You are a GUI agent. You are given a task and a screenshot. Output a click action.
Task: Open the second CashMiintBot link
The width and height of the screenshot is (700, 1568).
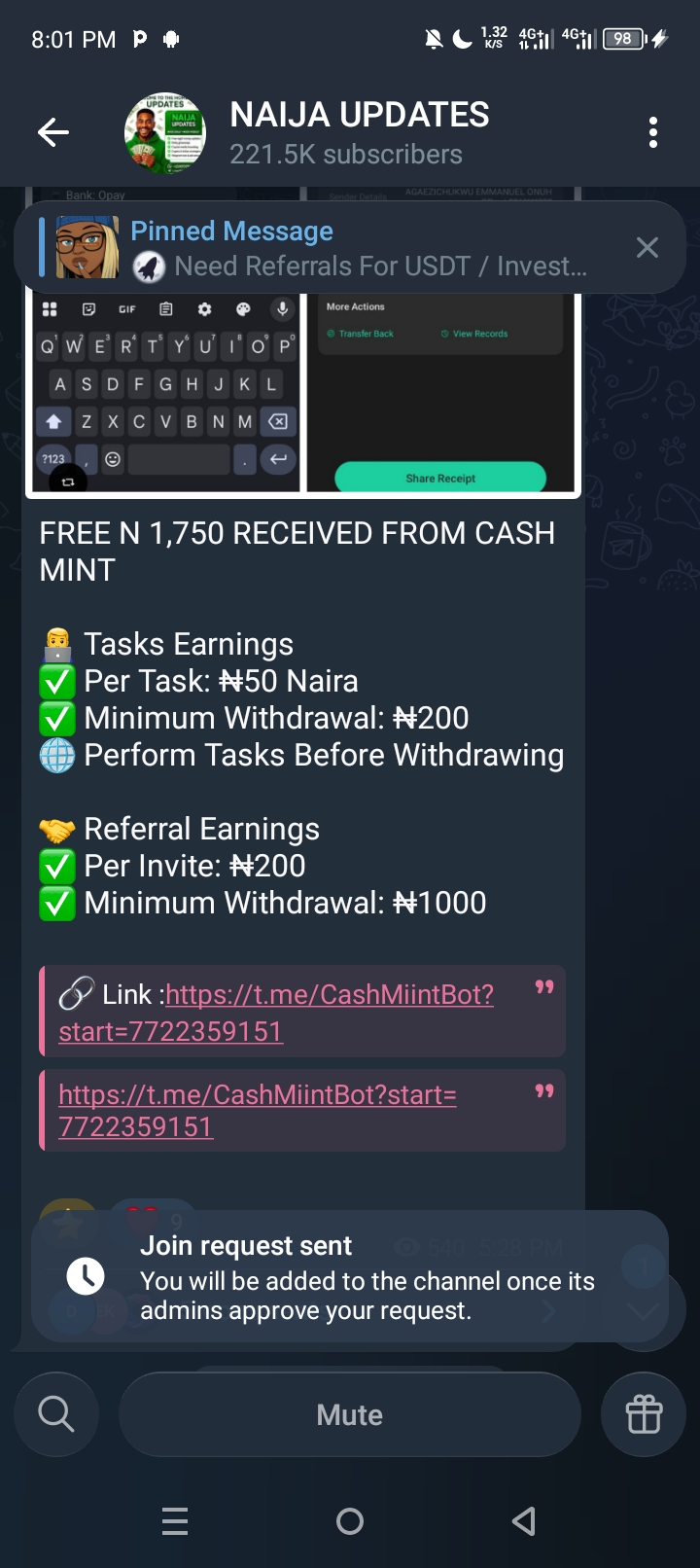pyautogui.click(x=257, y=1095)
